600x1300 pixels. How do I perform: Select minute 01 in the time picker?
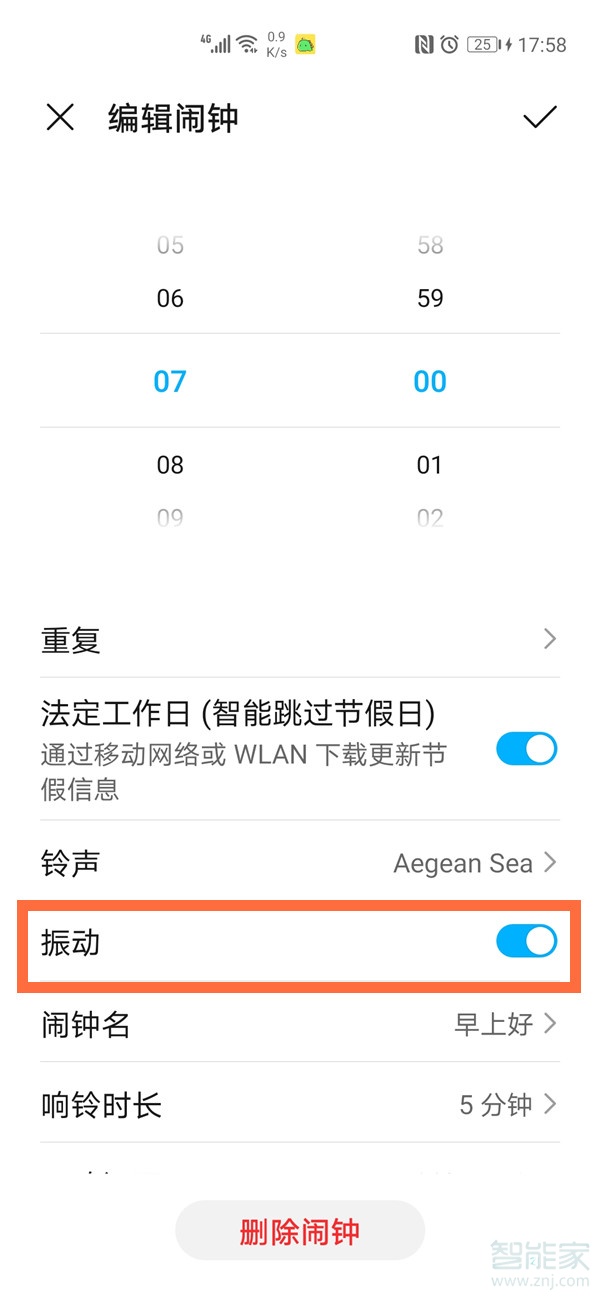[x=430, y=465]
